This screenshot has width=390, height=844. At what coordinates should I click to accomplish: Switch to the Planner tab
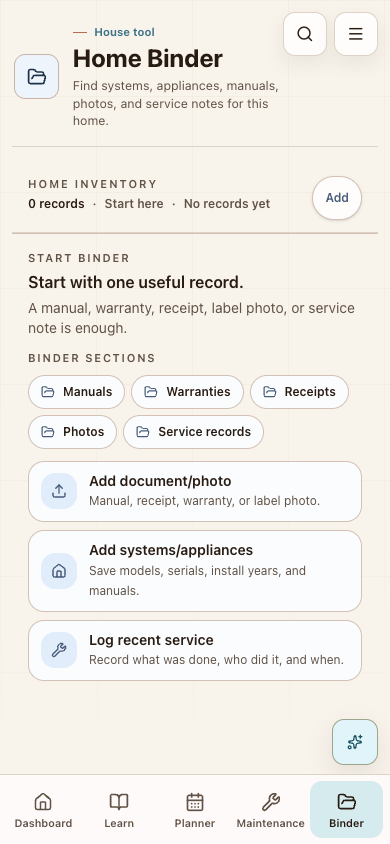pyautogui.click(x=195, y=810)
